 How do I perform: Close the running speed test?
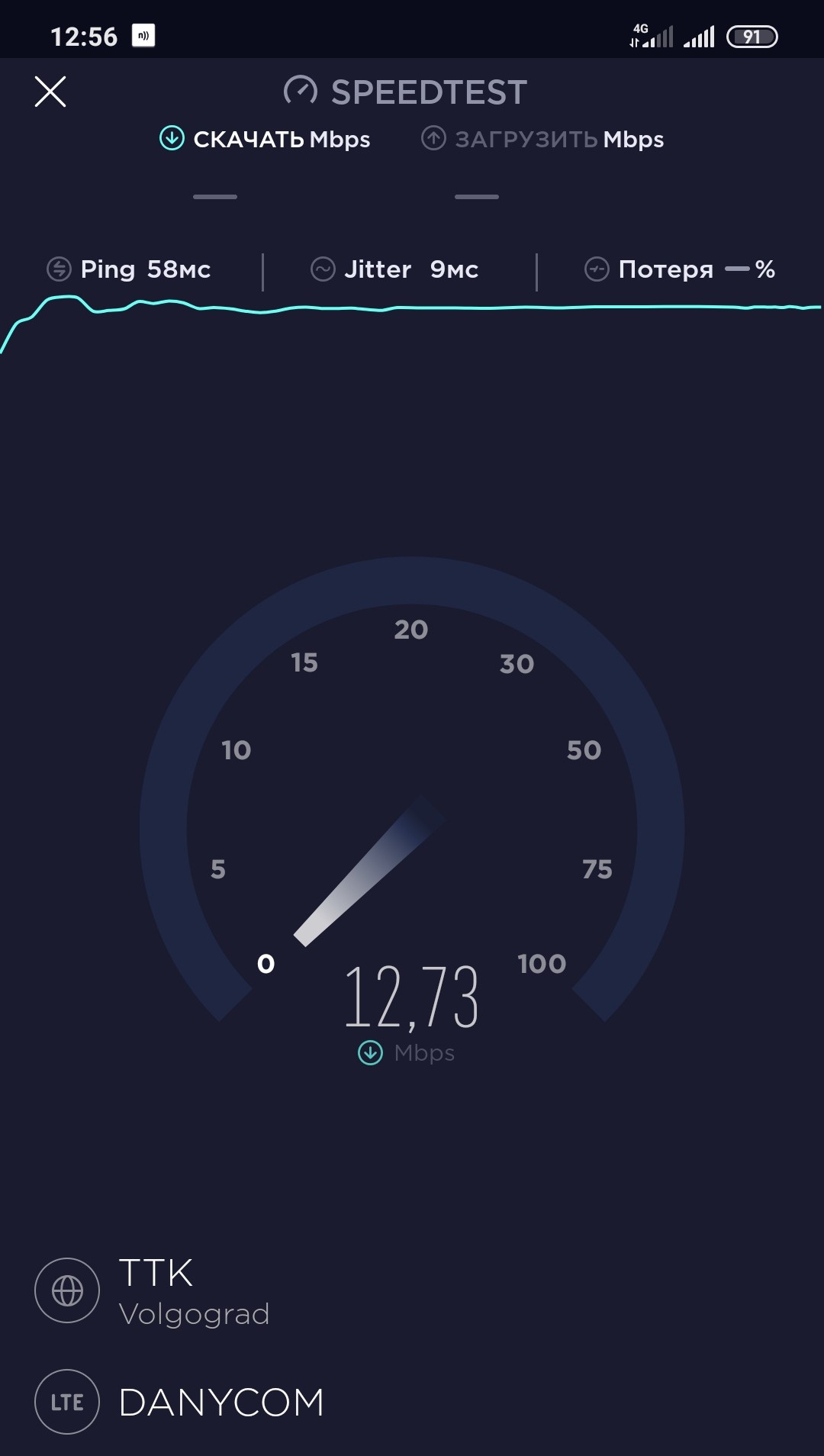(x=50, y=92)
